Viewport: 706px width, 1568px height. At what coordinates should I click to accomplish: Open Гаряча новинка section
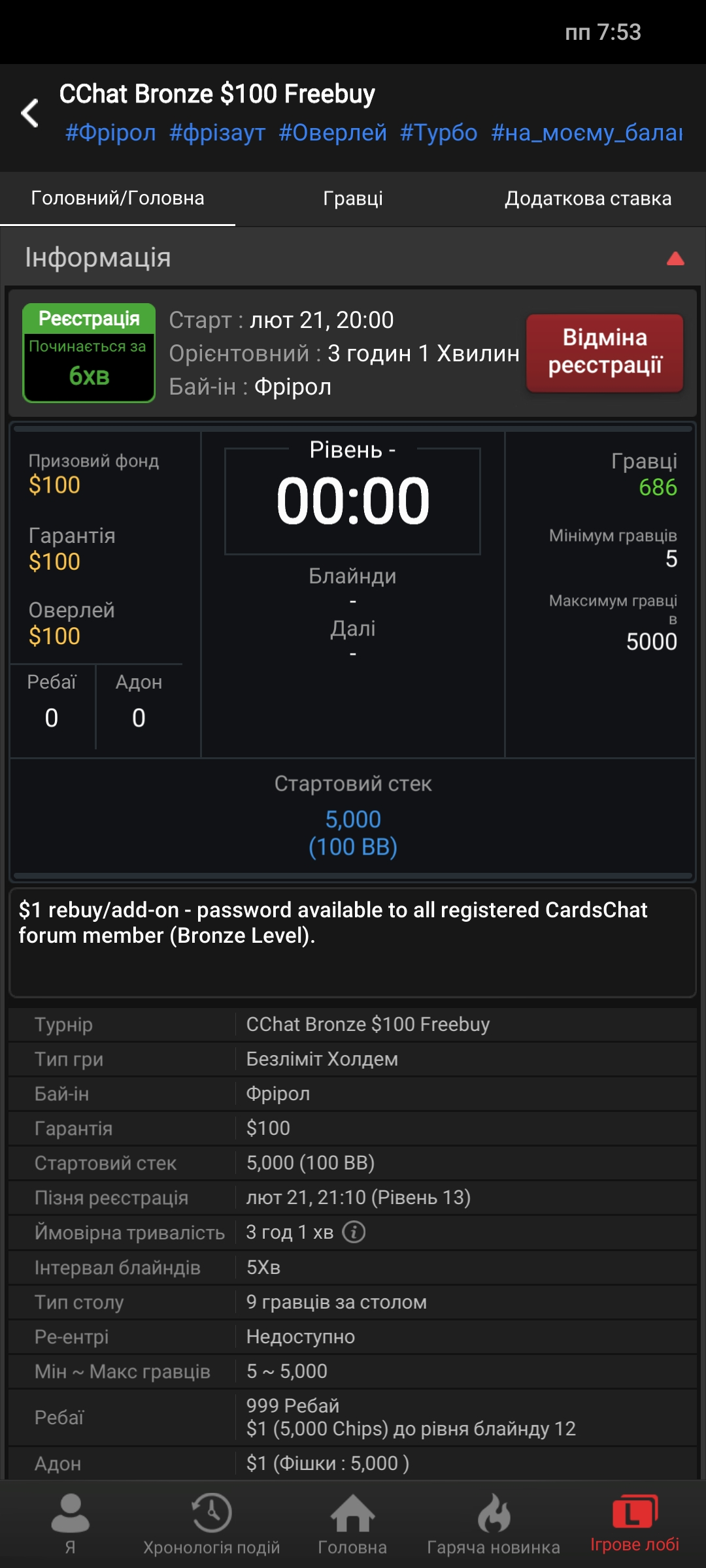coord(494,1524)
